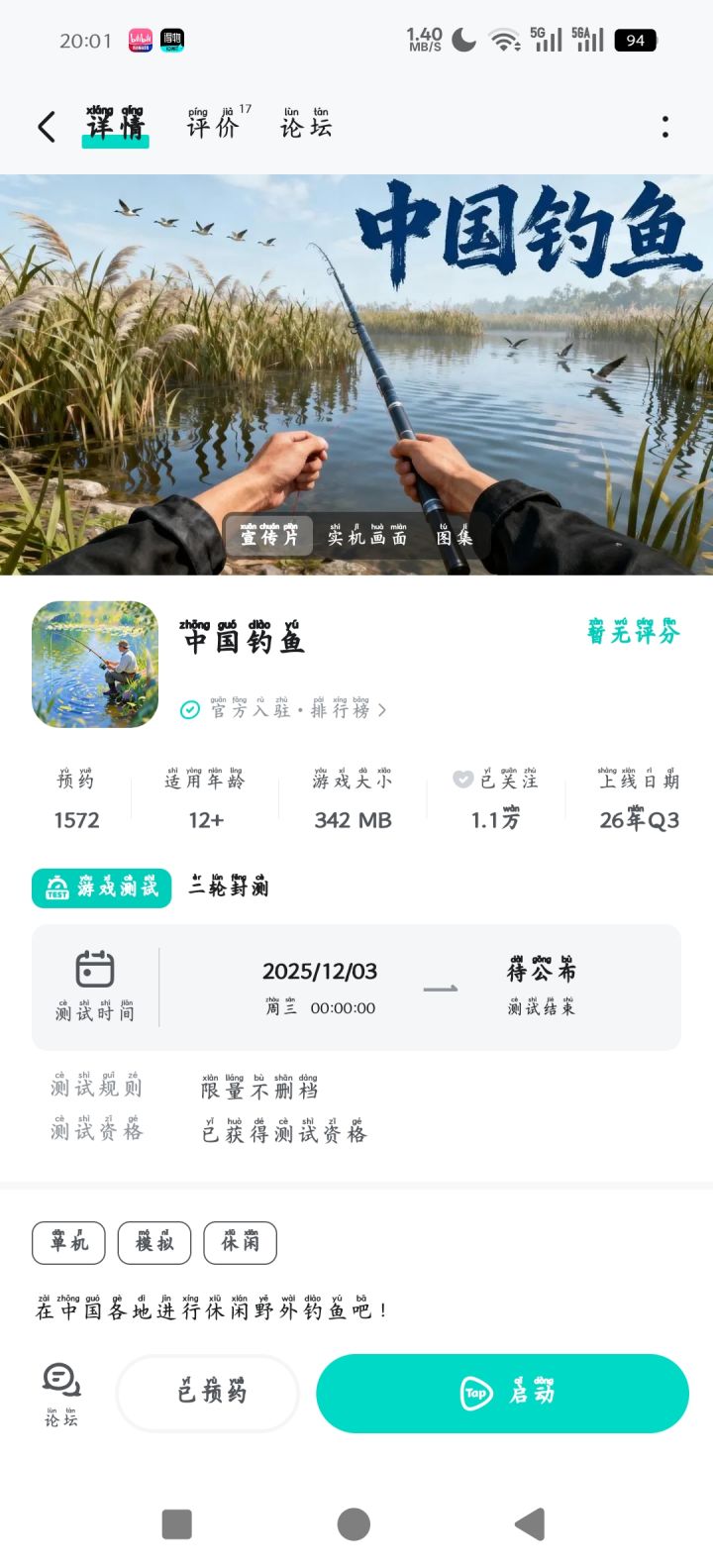Toggle follow via the 已关注 heart
Image resolution: width=713 pixels, height=1568 pixels.
click(x=461, y=779)
